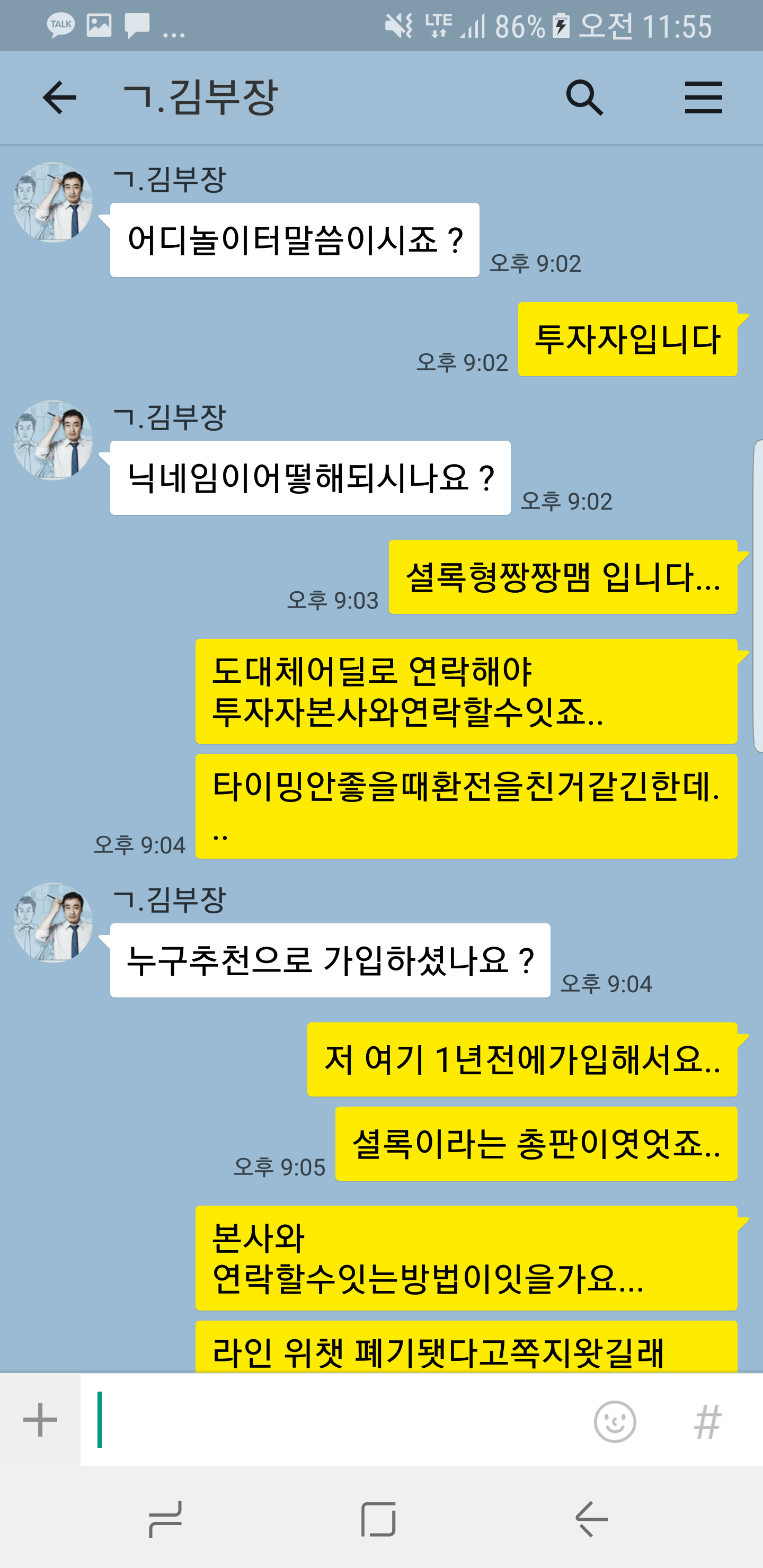763x1568 pixels.
Task: Go back from the ㄱ.김부장 chat
Action: point(59,97)
